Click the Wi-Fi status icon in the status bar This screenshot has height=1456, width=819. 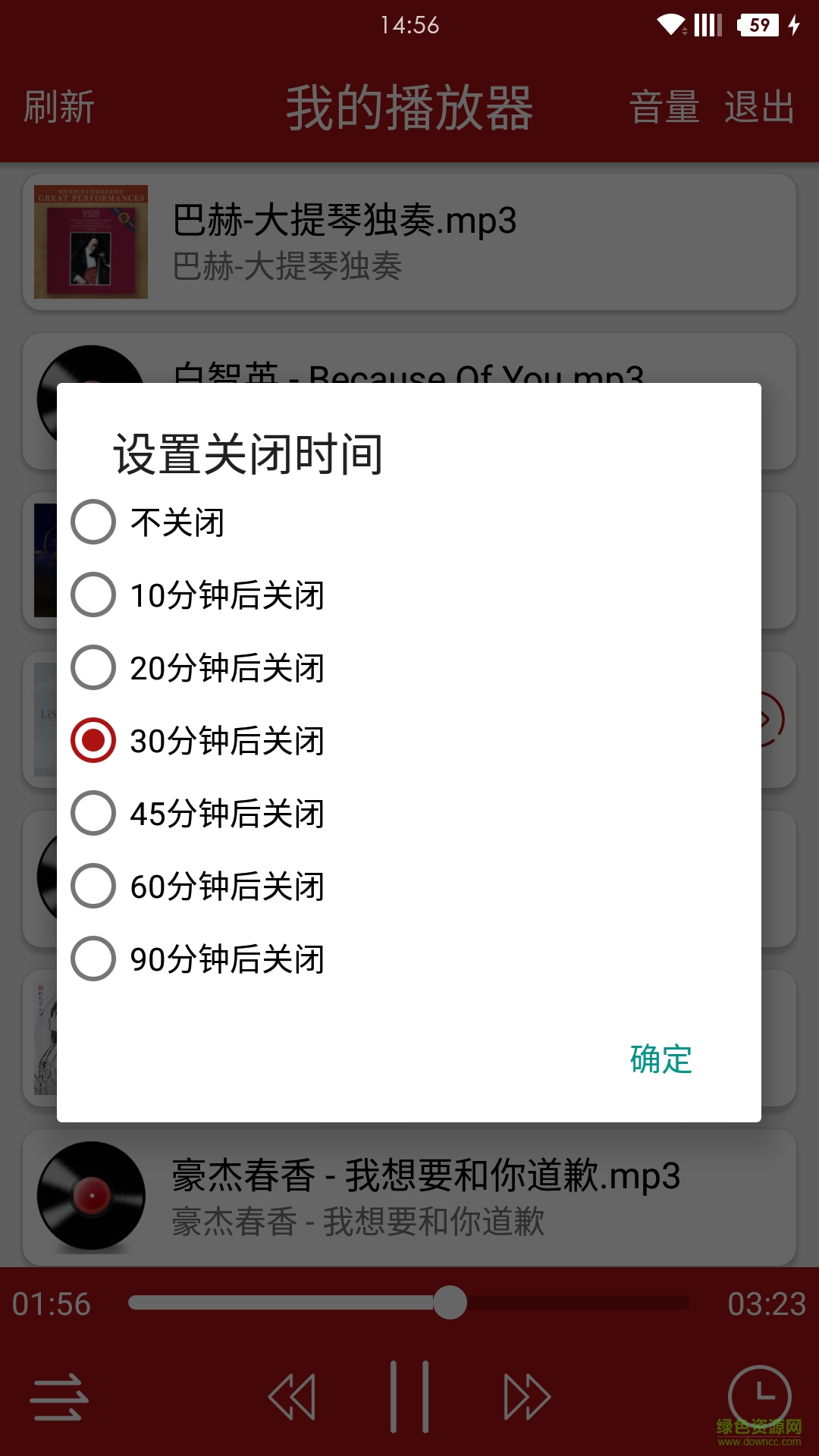(x=673, y=24)
